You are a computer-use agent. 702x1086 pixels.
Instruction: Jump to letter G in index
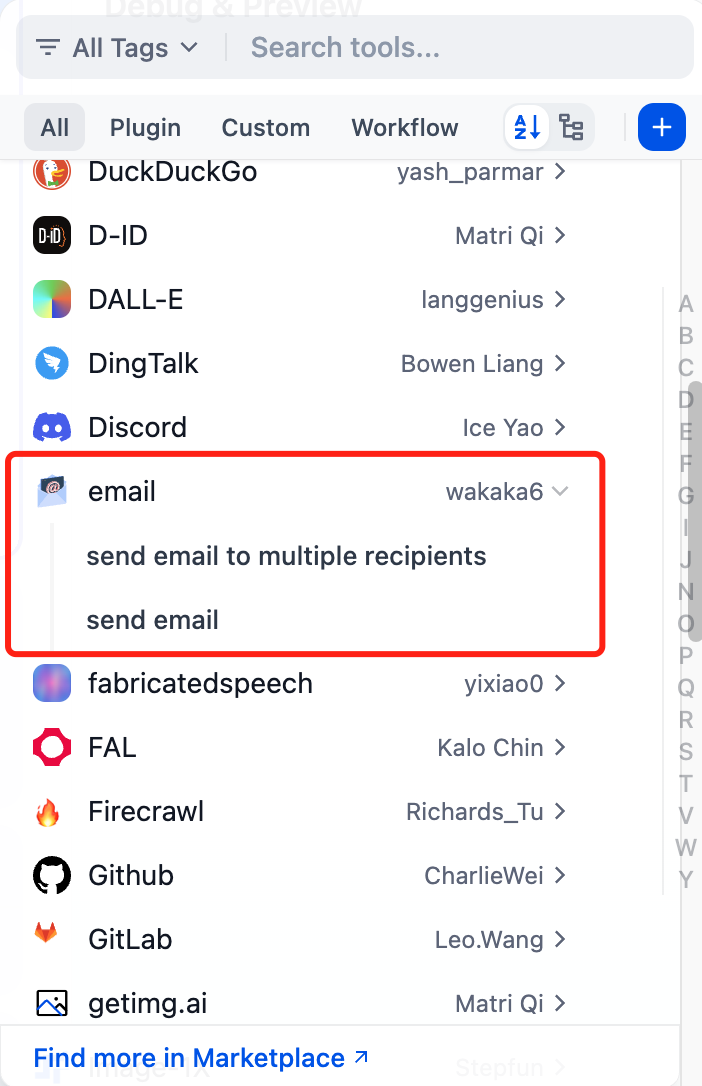pos(685,496)
